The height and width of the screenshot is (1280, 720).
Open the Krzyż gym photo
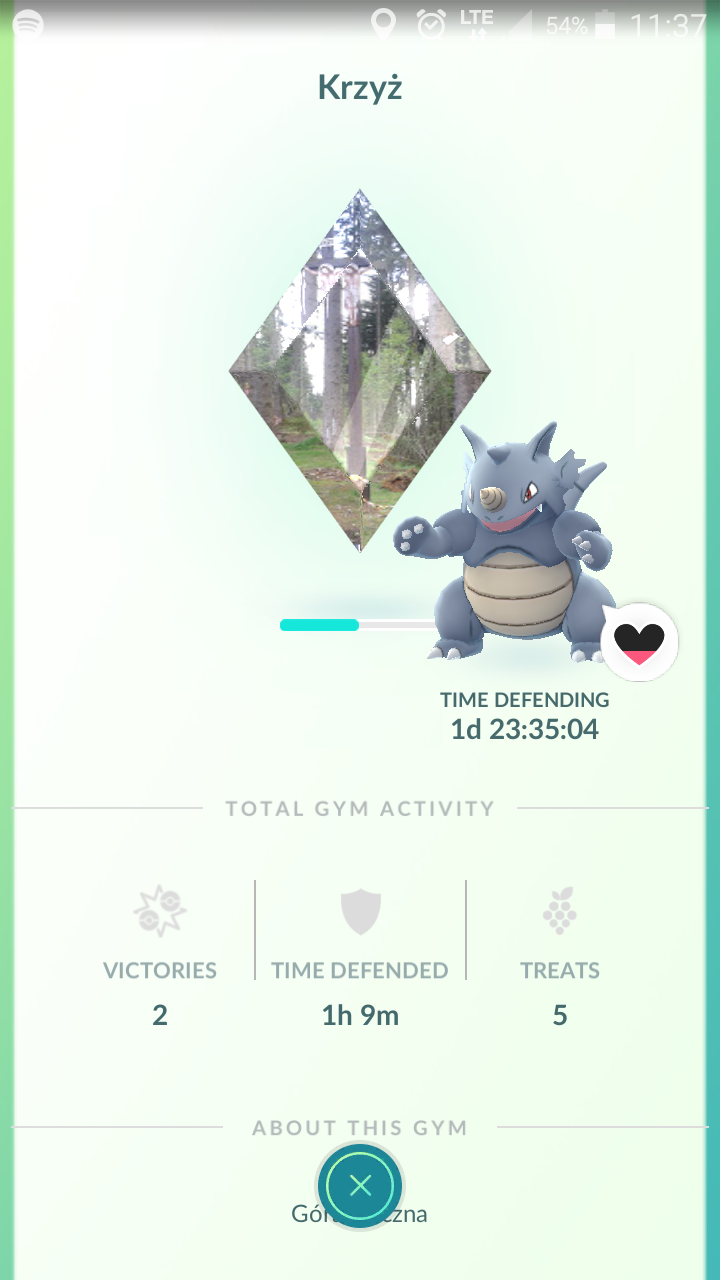pyautogui.click(x=359, y=370)
